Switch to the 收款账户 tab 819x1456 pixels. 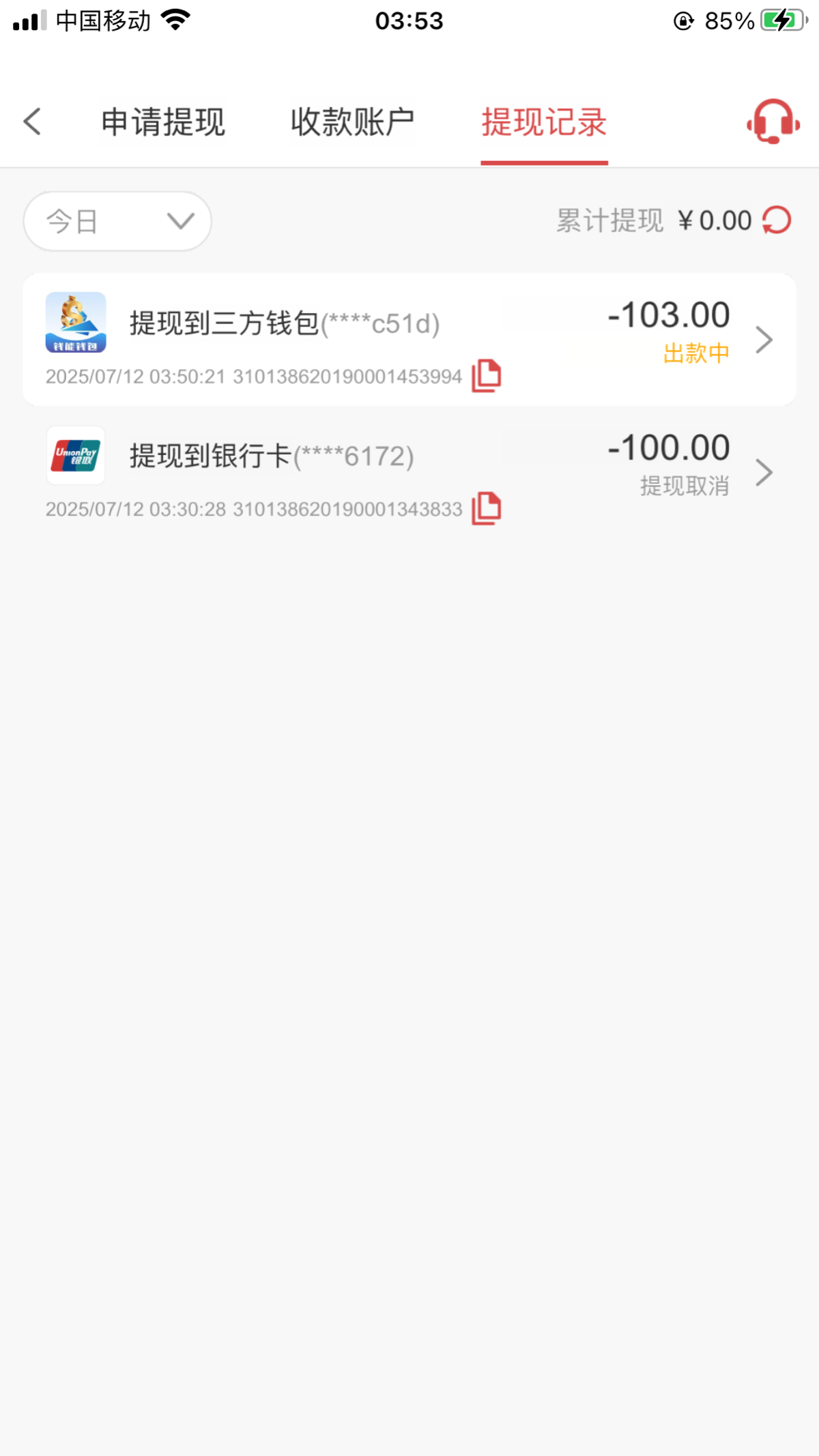[x=352, y=121]
